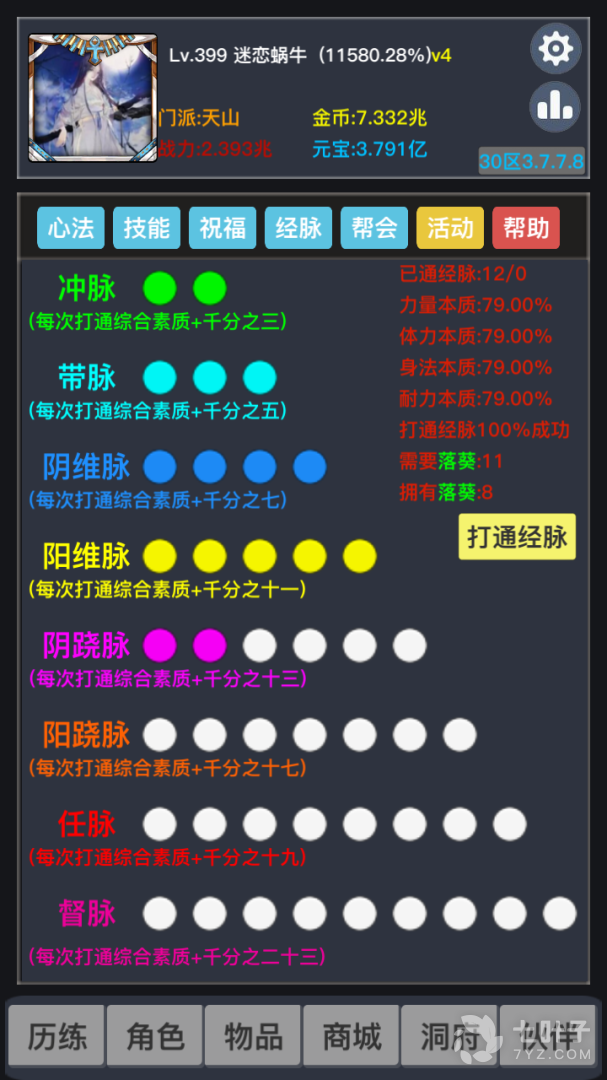Open the settings gear icon
The image size is (607, 1080).
point(555,48)
